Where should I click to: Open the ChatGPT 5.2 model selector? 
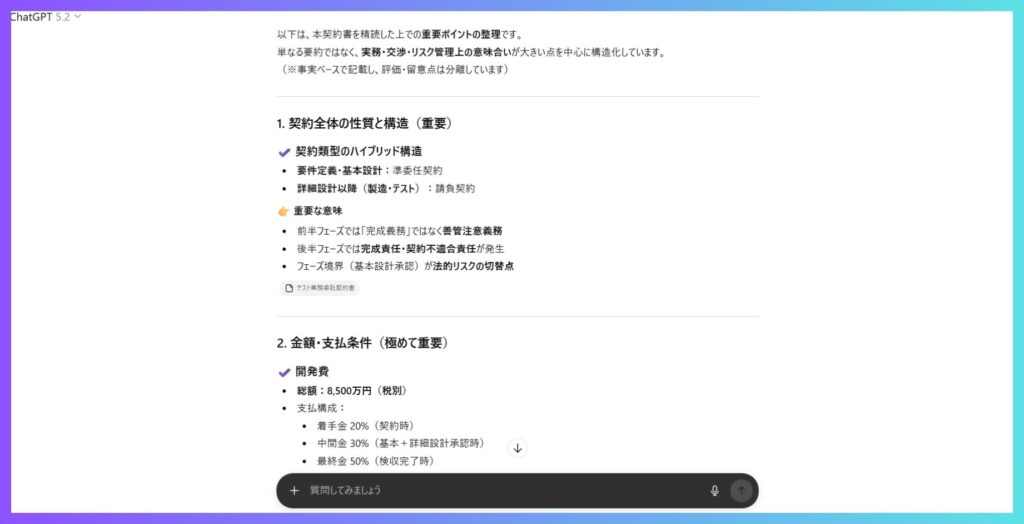click(x=46, y=17)
